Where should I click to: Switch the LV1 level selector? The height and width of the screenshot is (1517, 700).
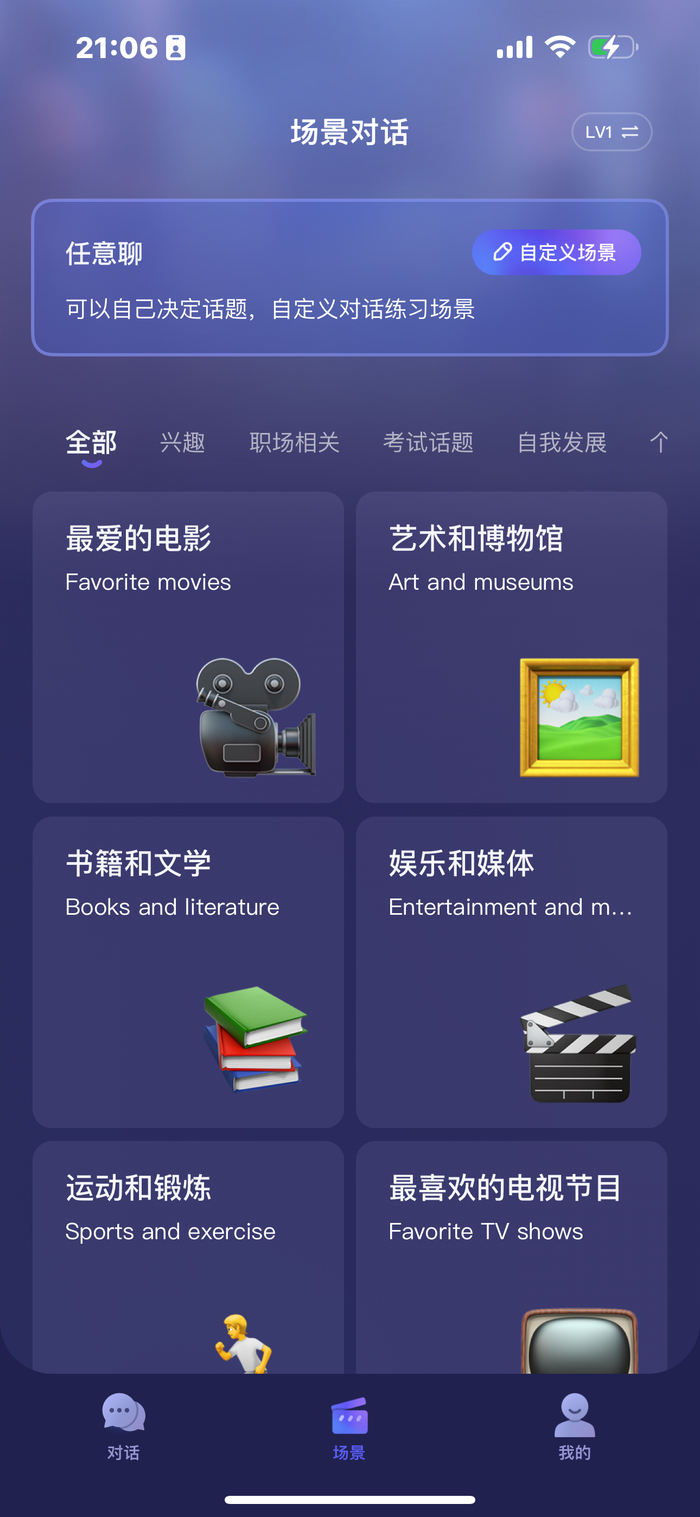click(611, 132)
